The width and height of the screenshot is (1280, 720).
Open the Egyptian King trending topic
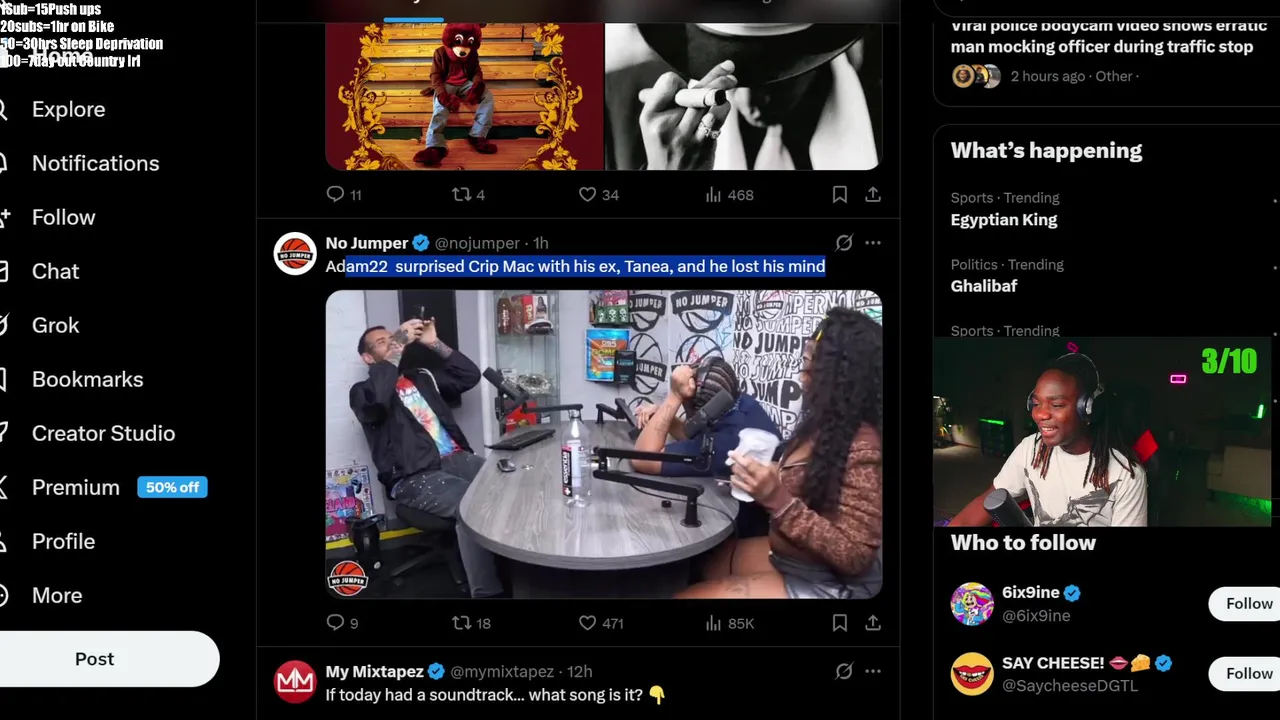1003,220
